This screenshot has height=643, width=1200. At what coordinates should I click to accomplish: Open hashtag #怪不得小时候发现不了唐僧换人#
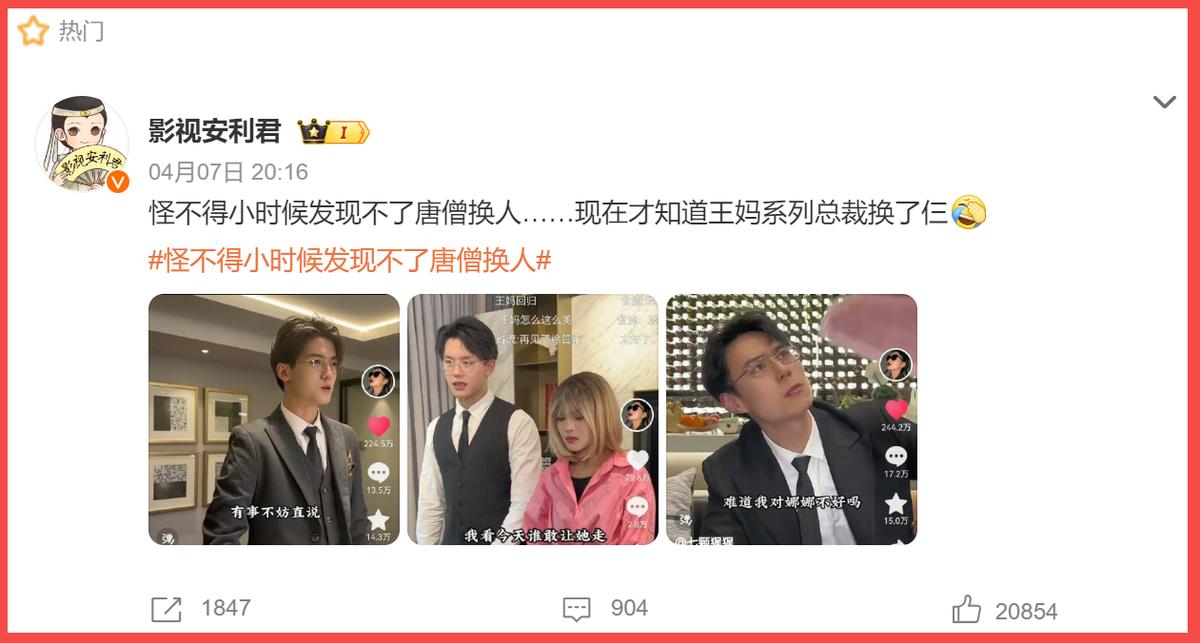point(350,260)
